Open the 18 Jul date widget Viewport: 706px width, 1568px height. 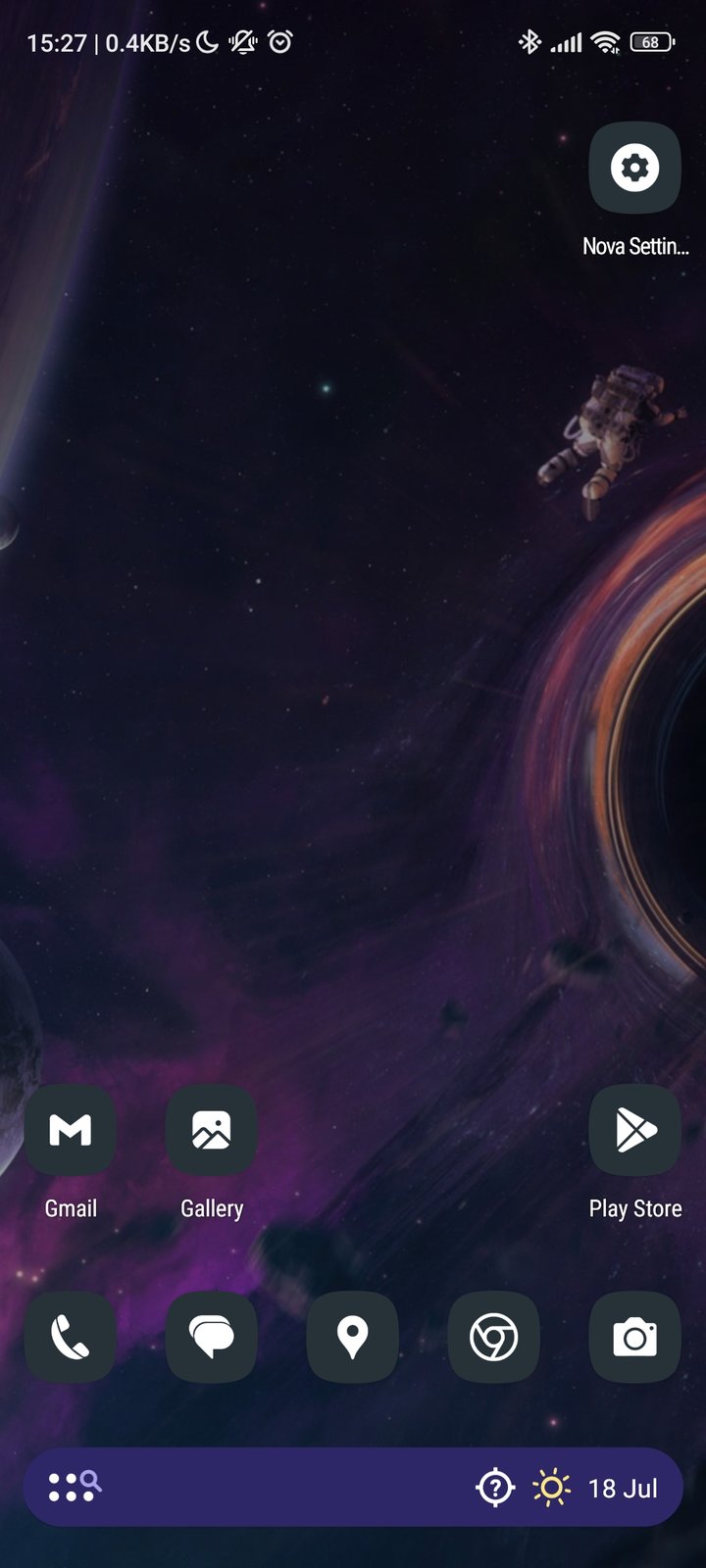(x=623, y=1489)
